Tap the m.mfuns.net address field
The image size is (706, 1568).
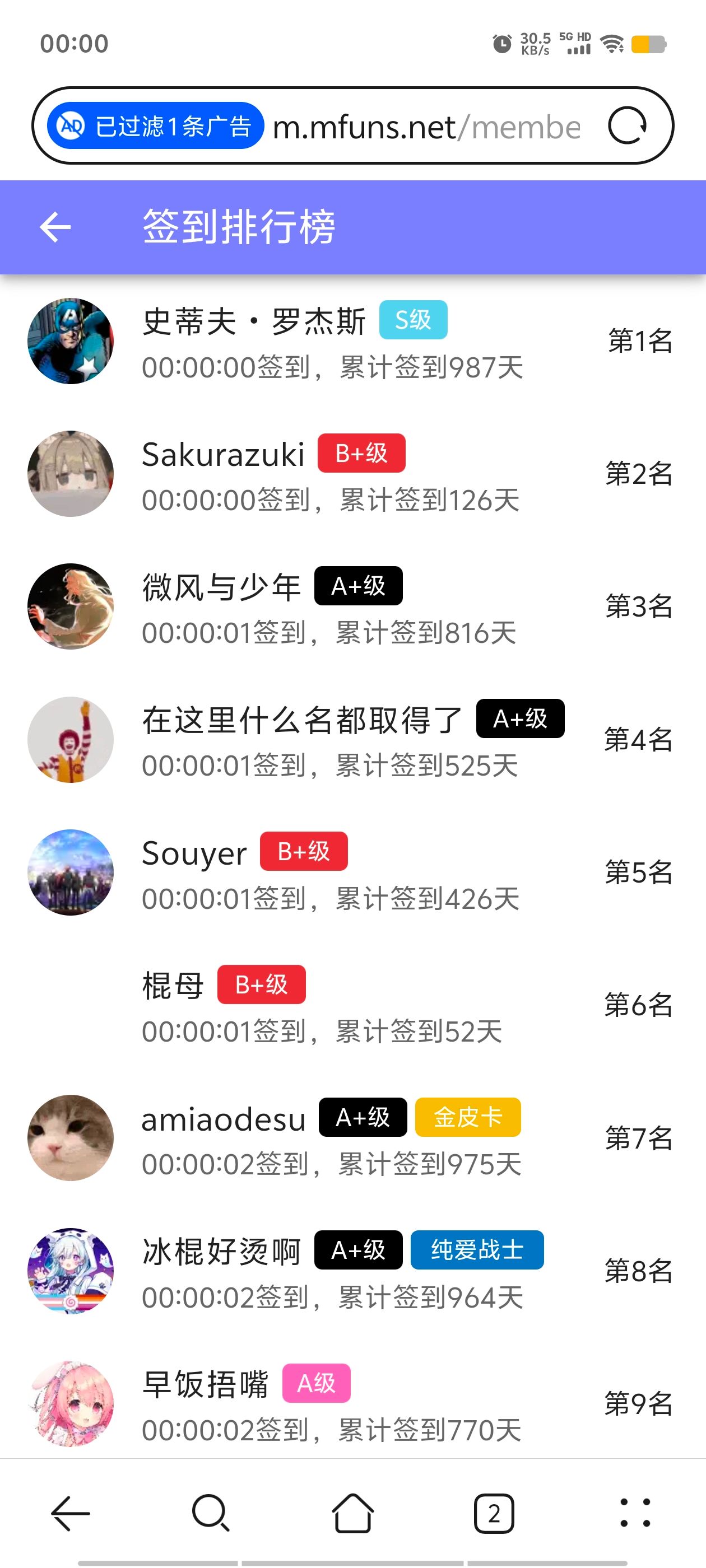pos(426,127)
